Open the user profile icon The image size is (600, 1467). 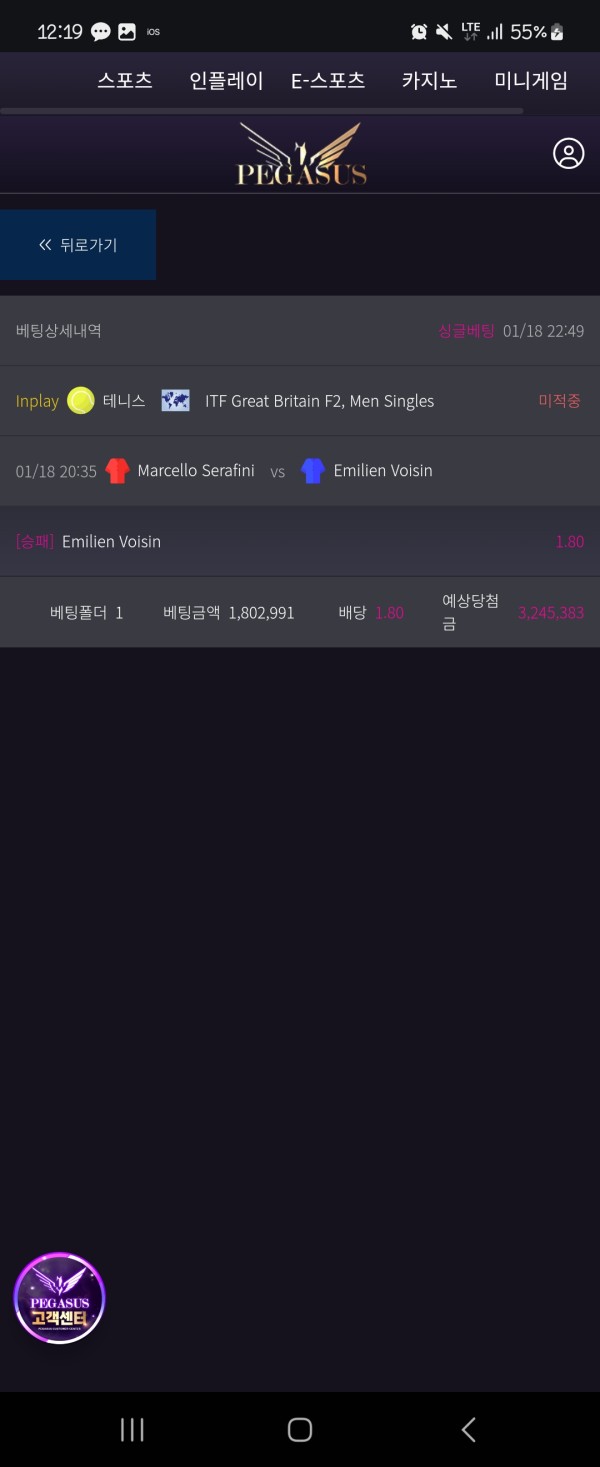tap(568, 153)
